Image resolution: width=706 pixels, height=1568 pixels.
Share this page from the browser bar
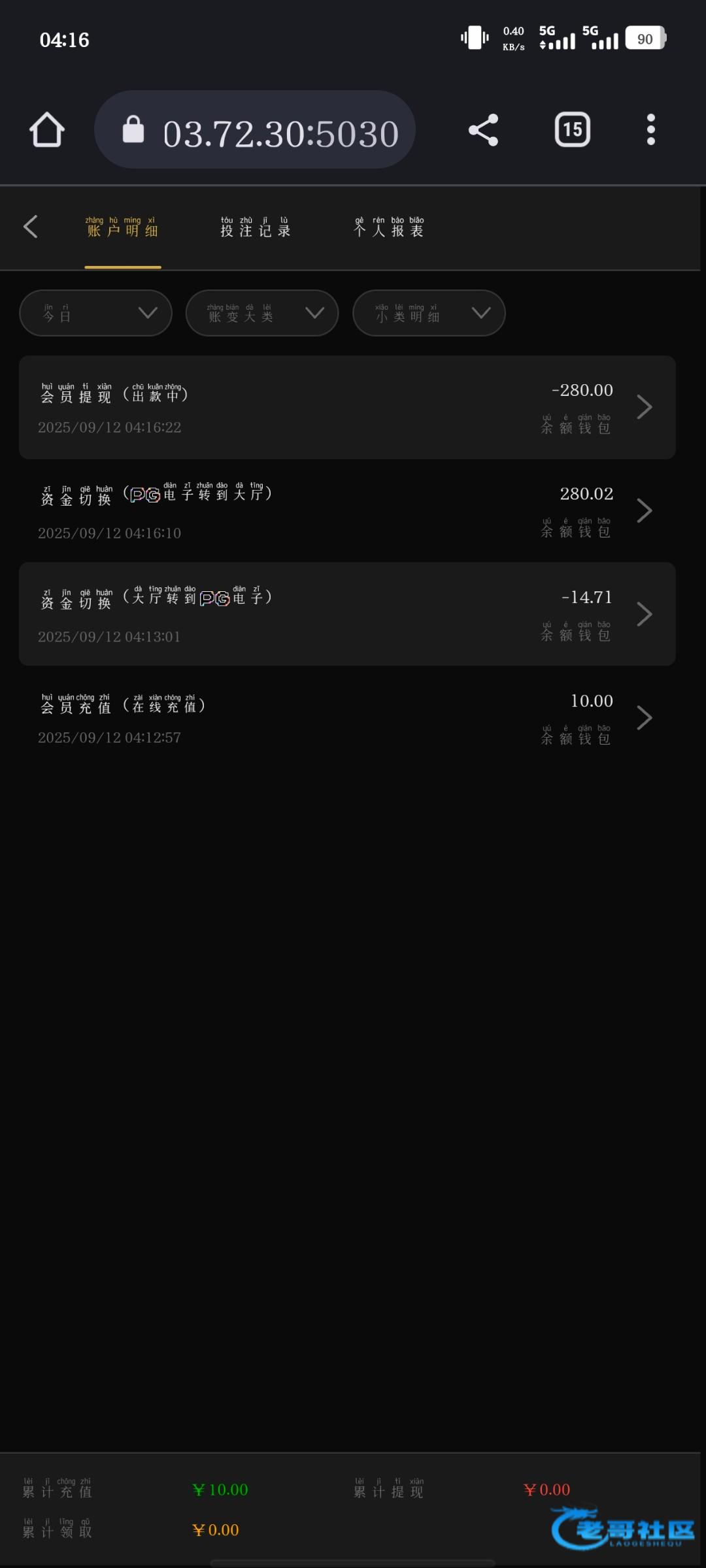point(484,130)
